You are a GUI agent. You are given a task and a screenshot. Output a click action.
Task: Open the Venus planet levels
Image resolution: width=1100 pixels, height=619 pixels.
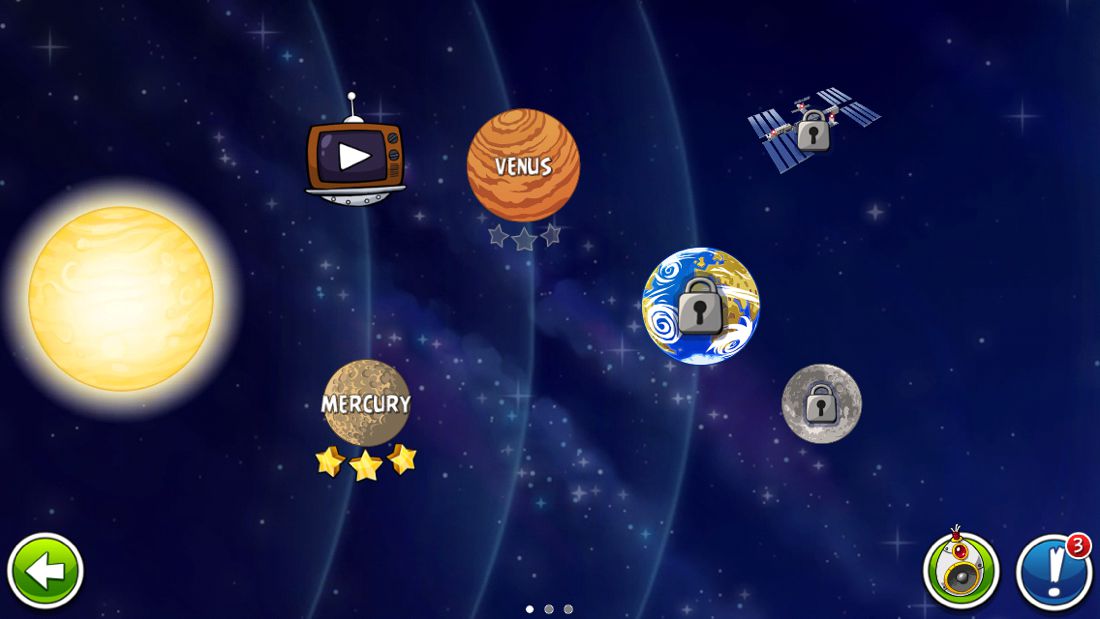click(x=523, y=165)
